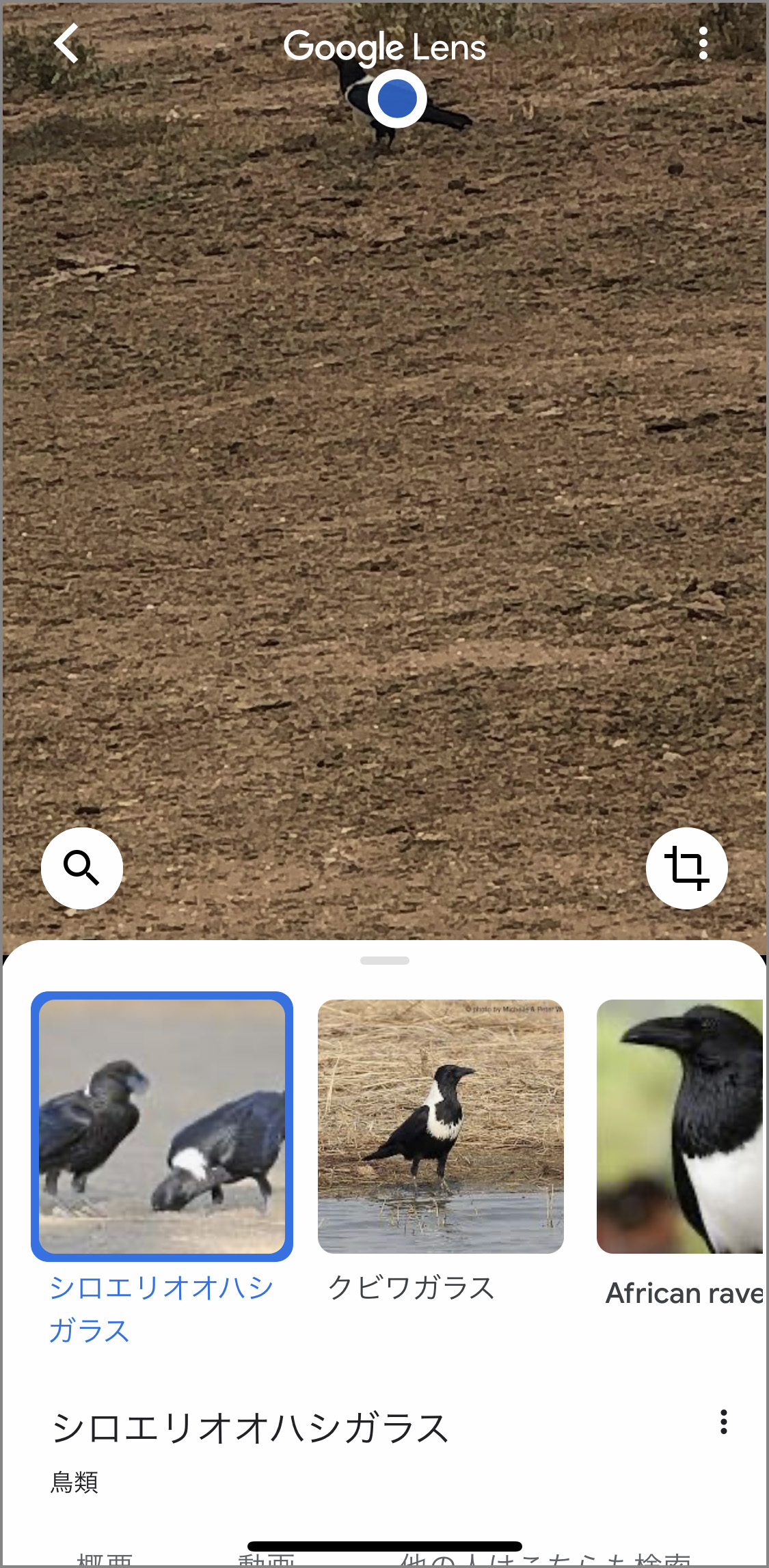Tap the magnifier search button

point(82,868)
